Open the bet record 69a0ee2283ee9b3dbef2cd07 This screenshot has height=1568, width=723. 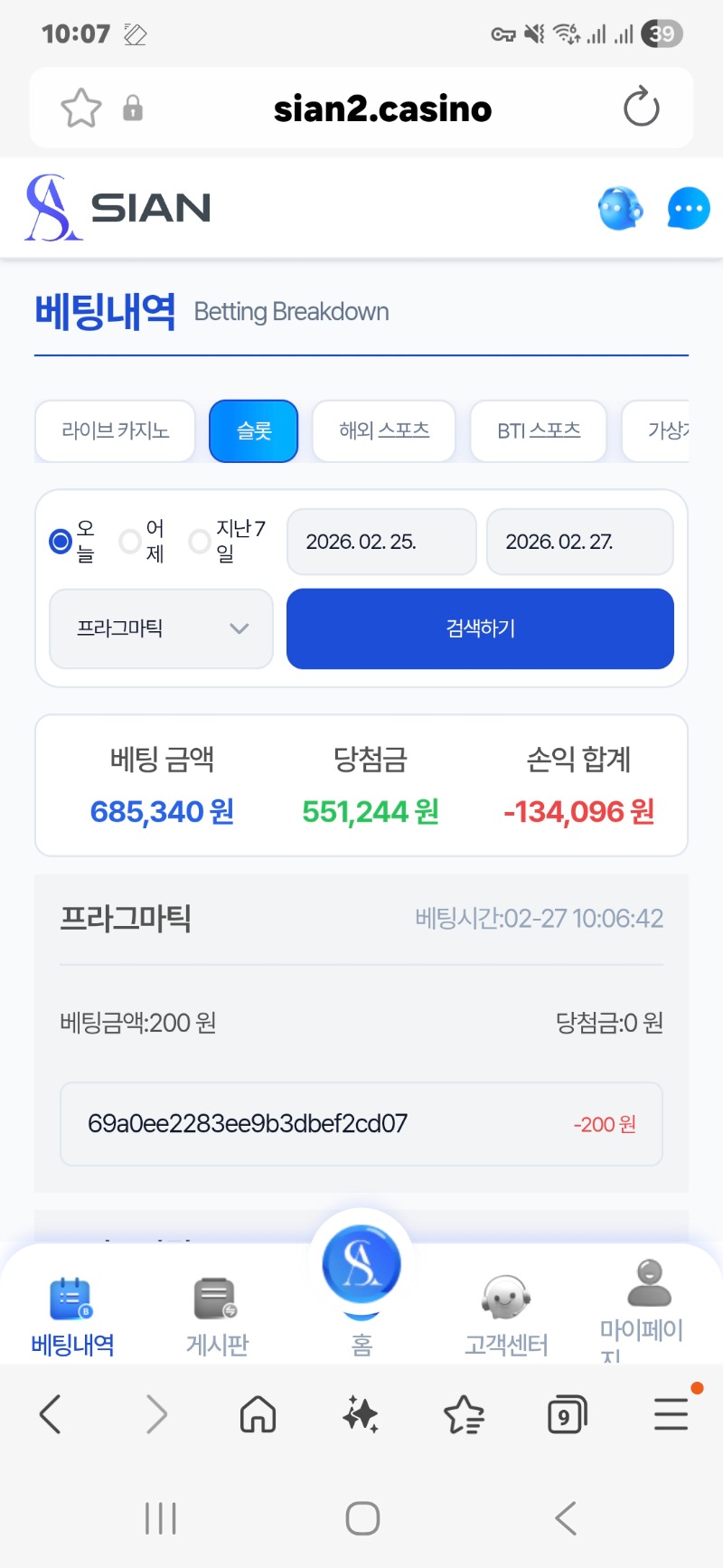361,1124
